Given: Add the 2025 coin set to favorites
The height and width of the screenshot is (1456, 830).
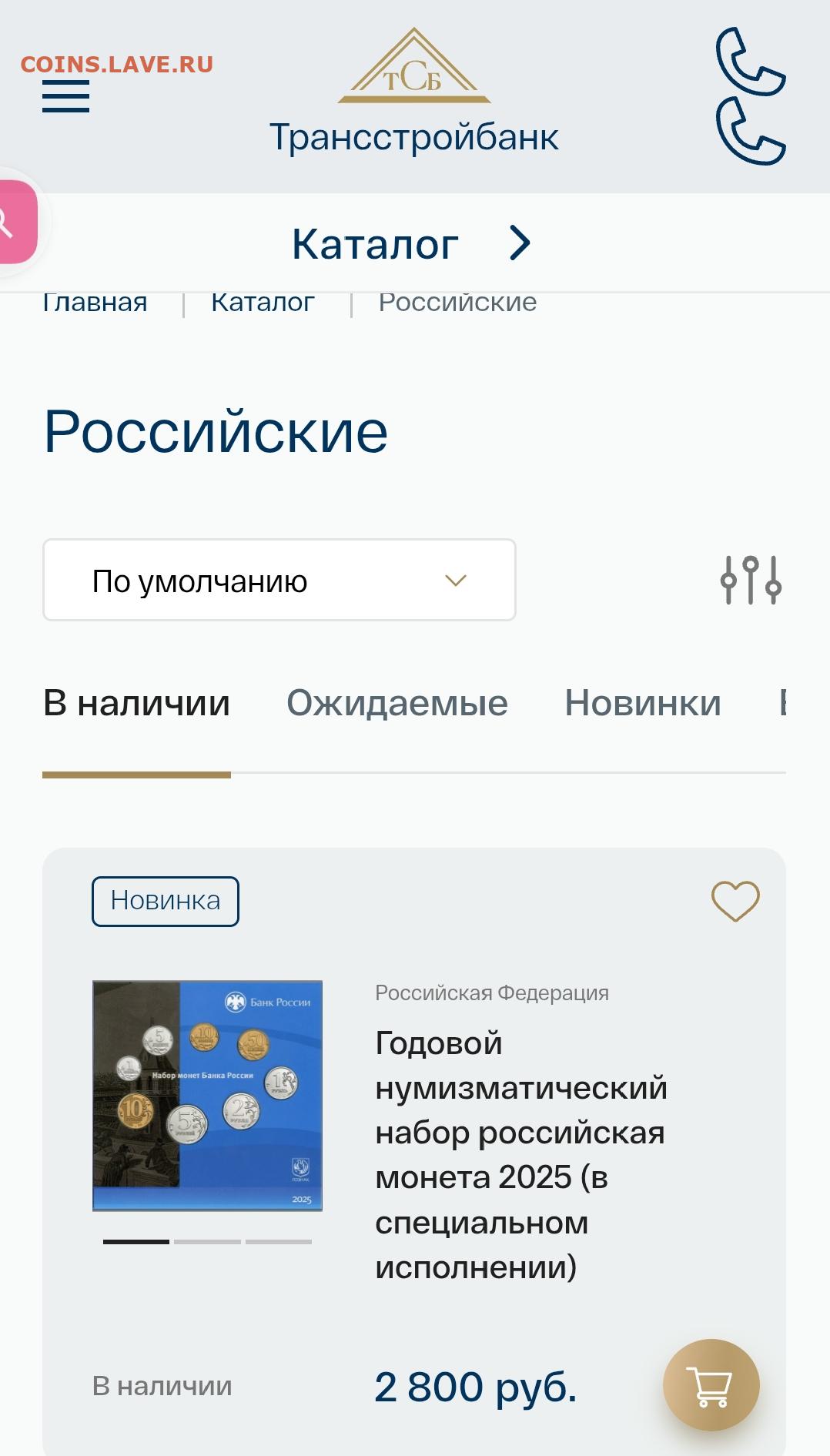Looking at the screenshot, I should click(735, 901).
